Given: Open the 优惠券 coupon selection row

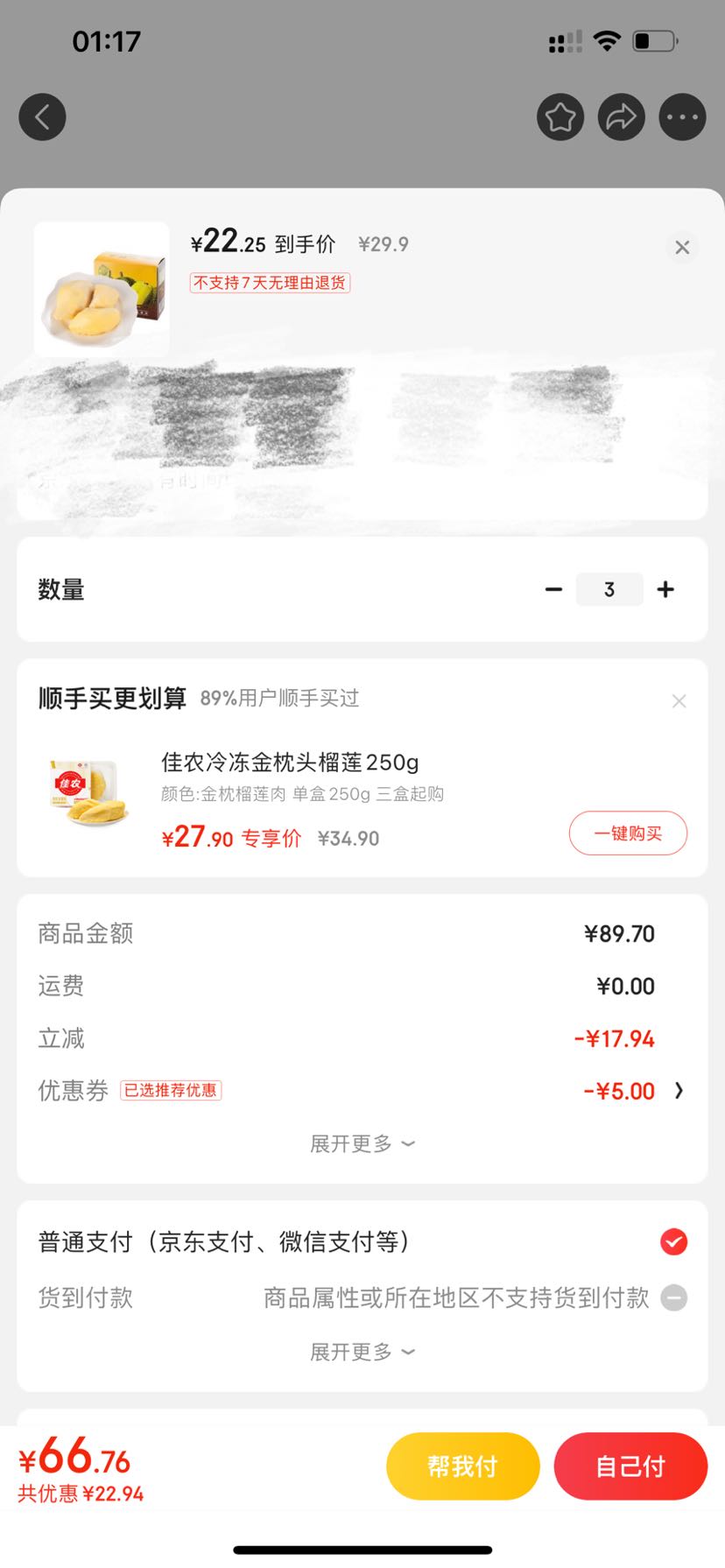Looking at the screenshot, I should pyautogui.click(x=362, y=1091).
